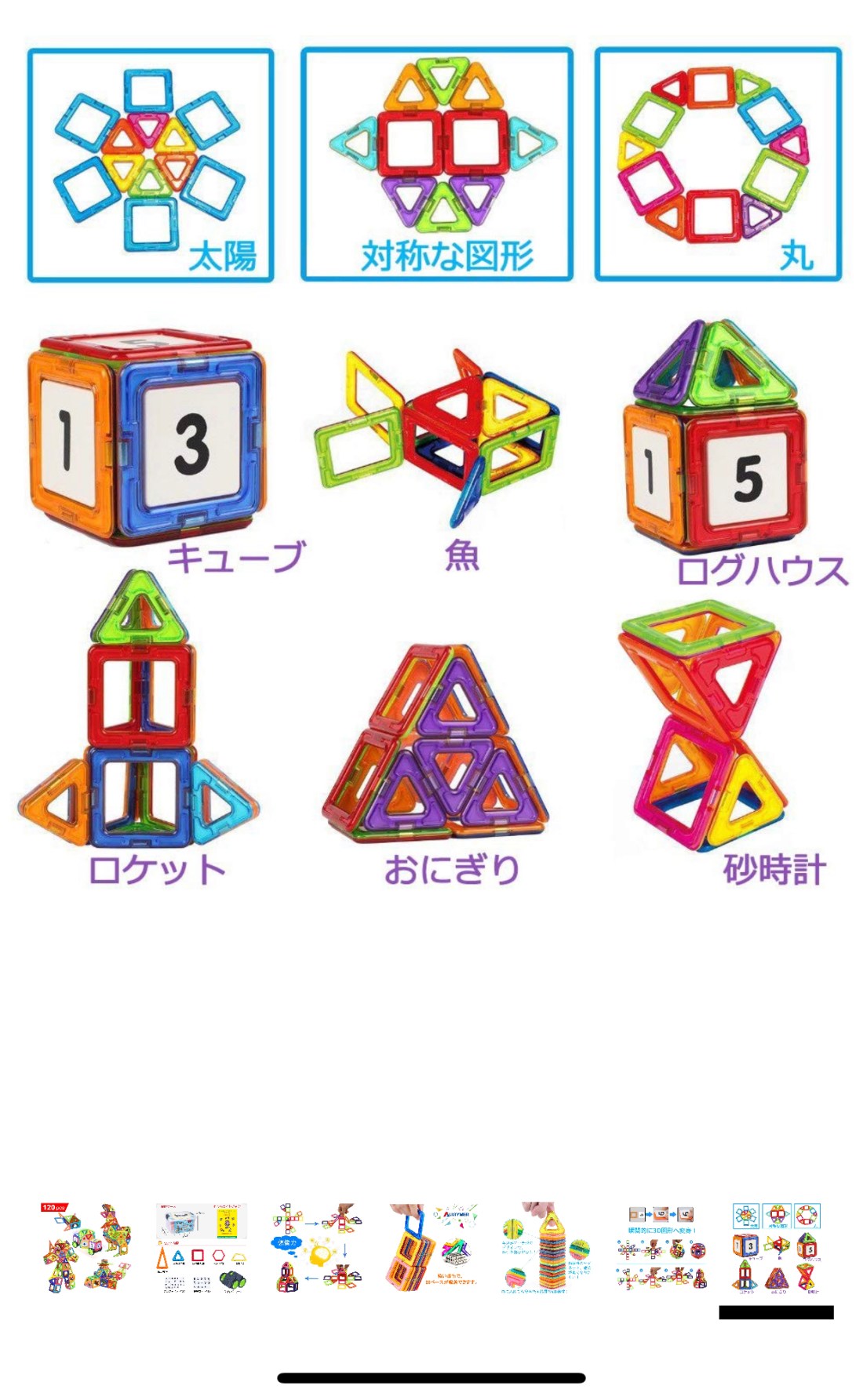Open the thumbnail with the 120 pcs badge
The width and height of the screenshot is (863, 1400).
tap(86, 1248)
